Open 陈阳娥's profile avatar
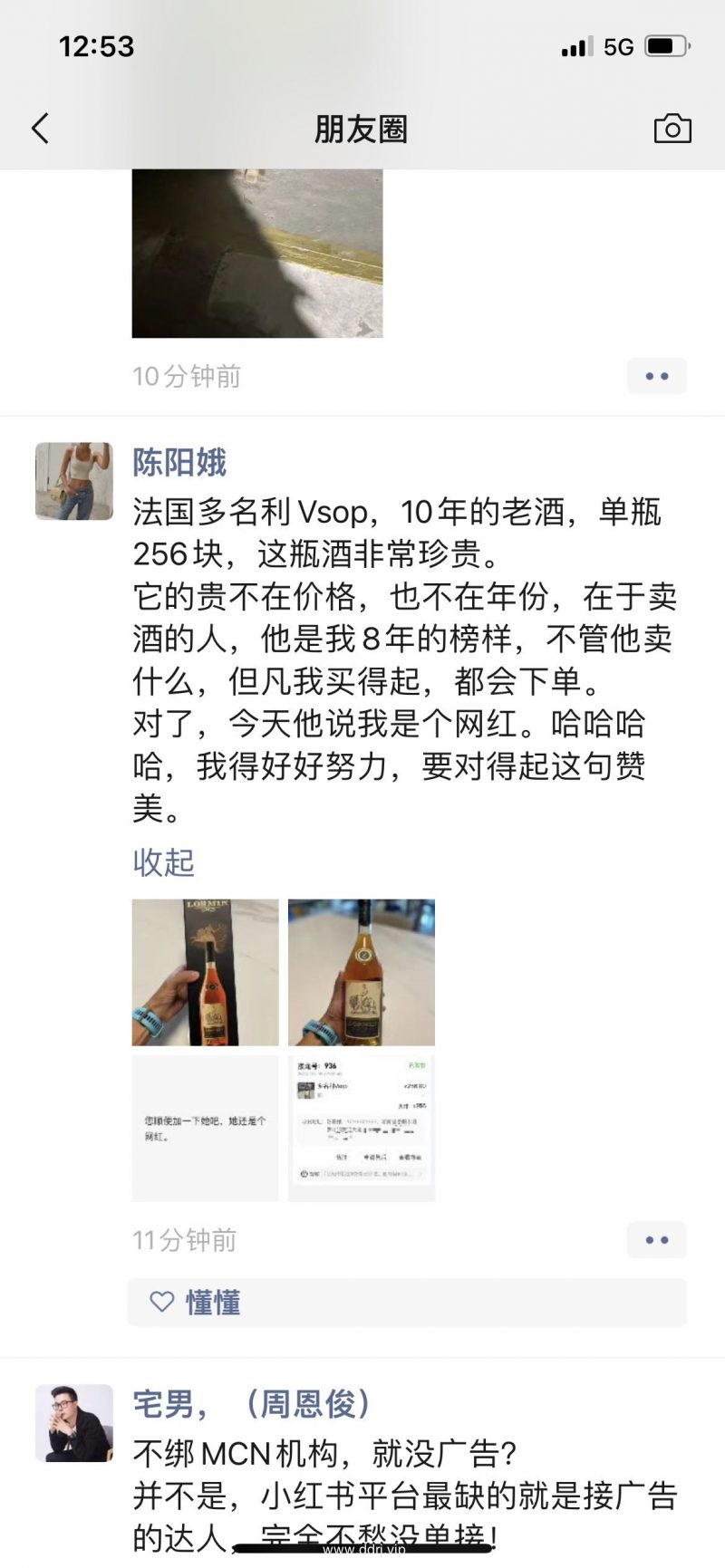The width and height of the screenshot is (725, 1568). coord(74,481)
